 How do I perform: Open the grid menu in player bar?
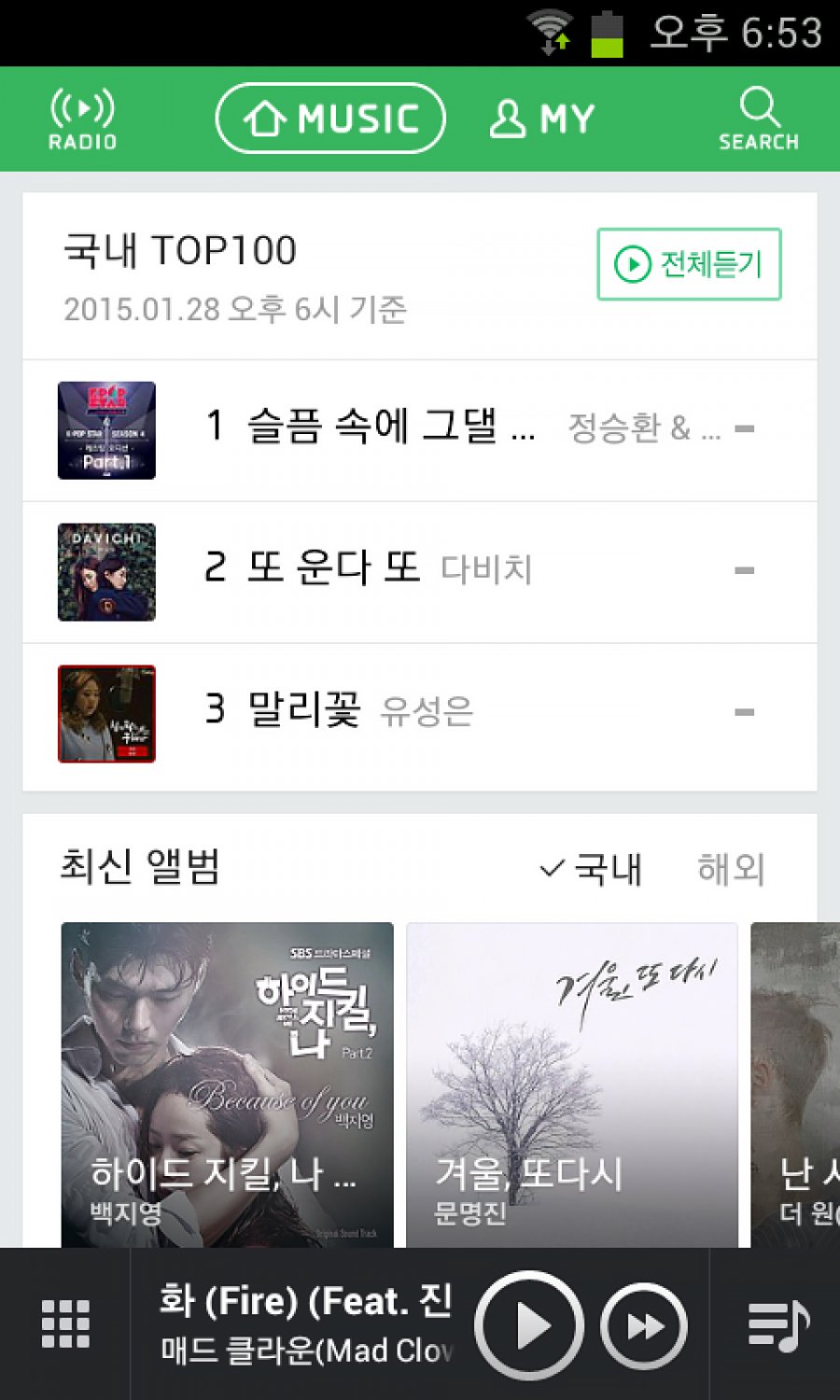click(65, 1323)
